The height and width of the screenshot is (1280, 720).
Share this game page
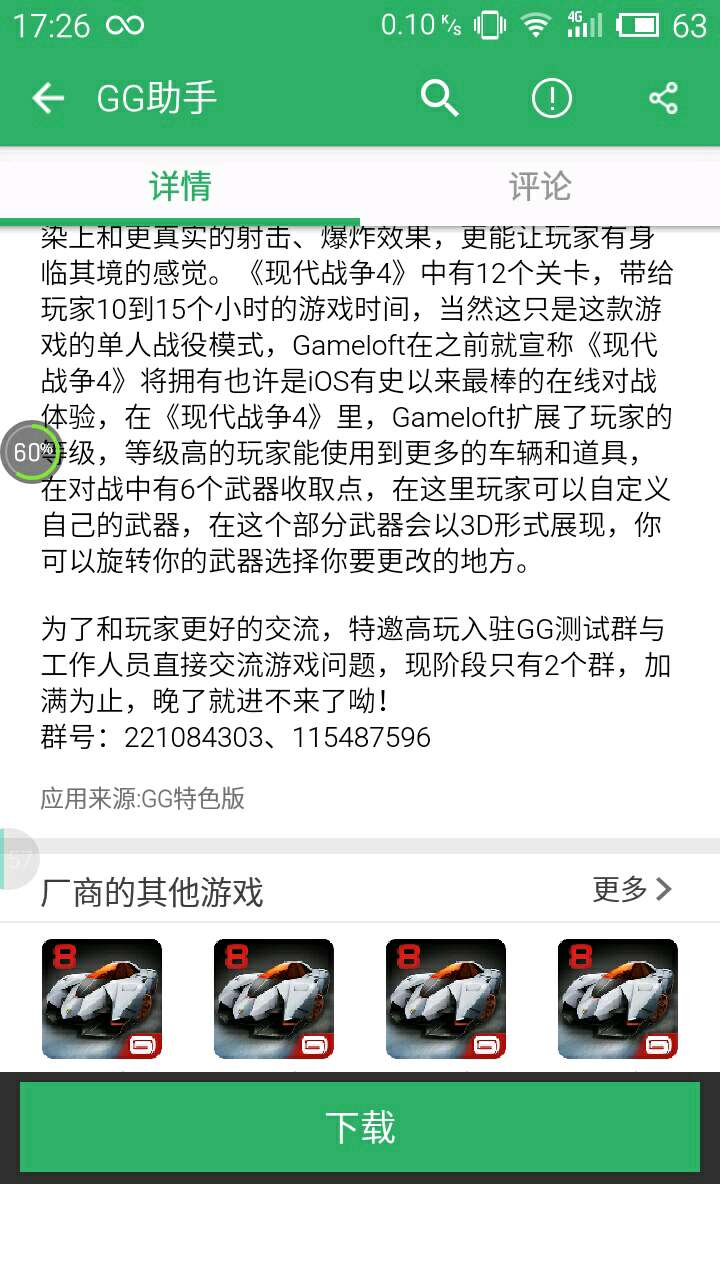pyautogui.click(x=663, y=98)
